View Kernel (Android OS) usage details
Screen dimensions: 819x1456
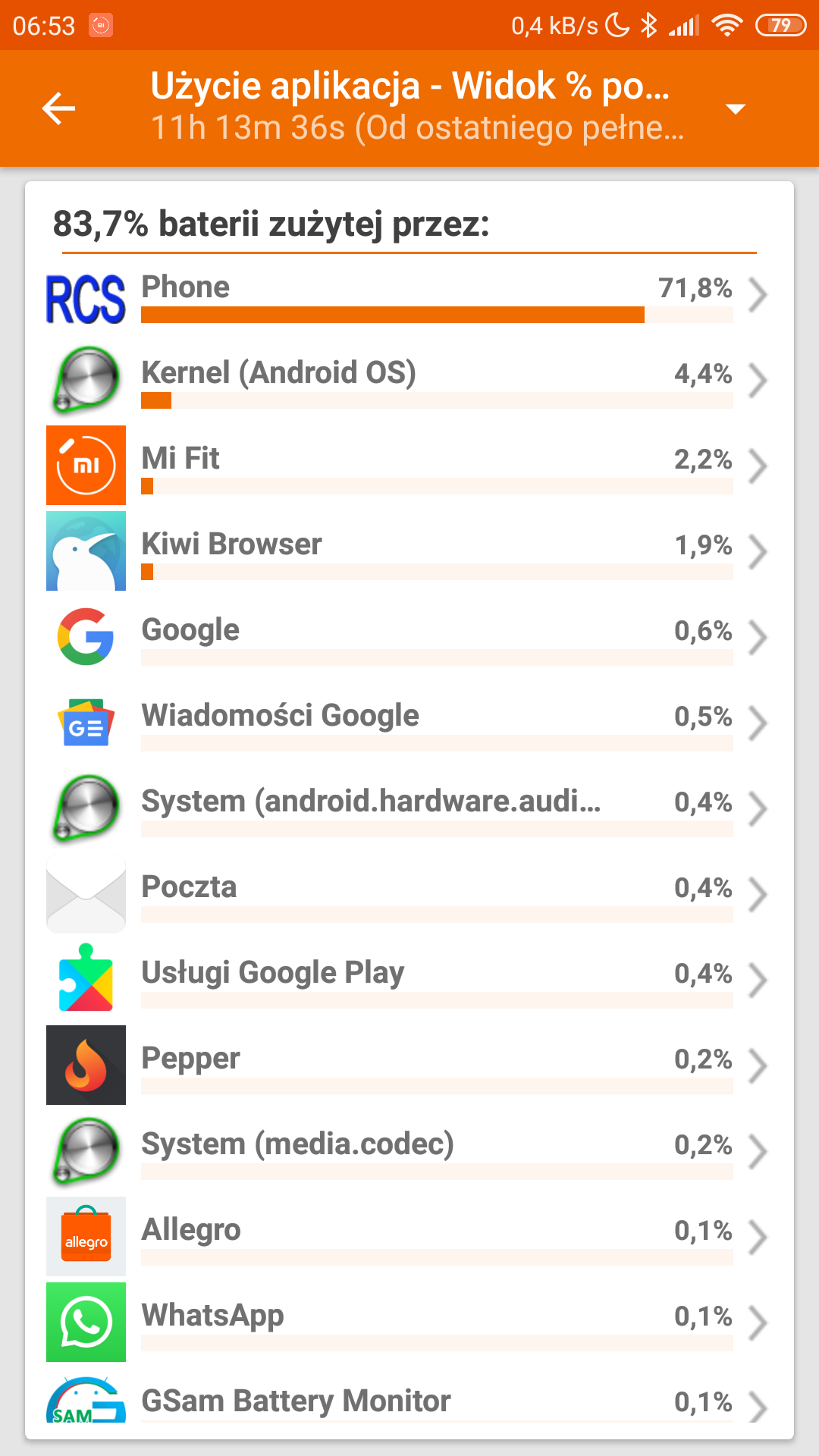pos(409,382)
